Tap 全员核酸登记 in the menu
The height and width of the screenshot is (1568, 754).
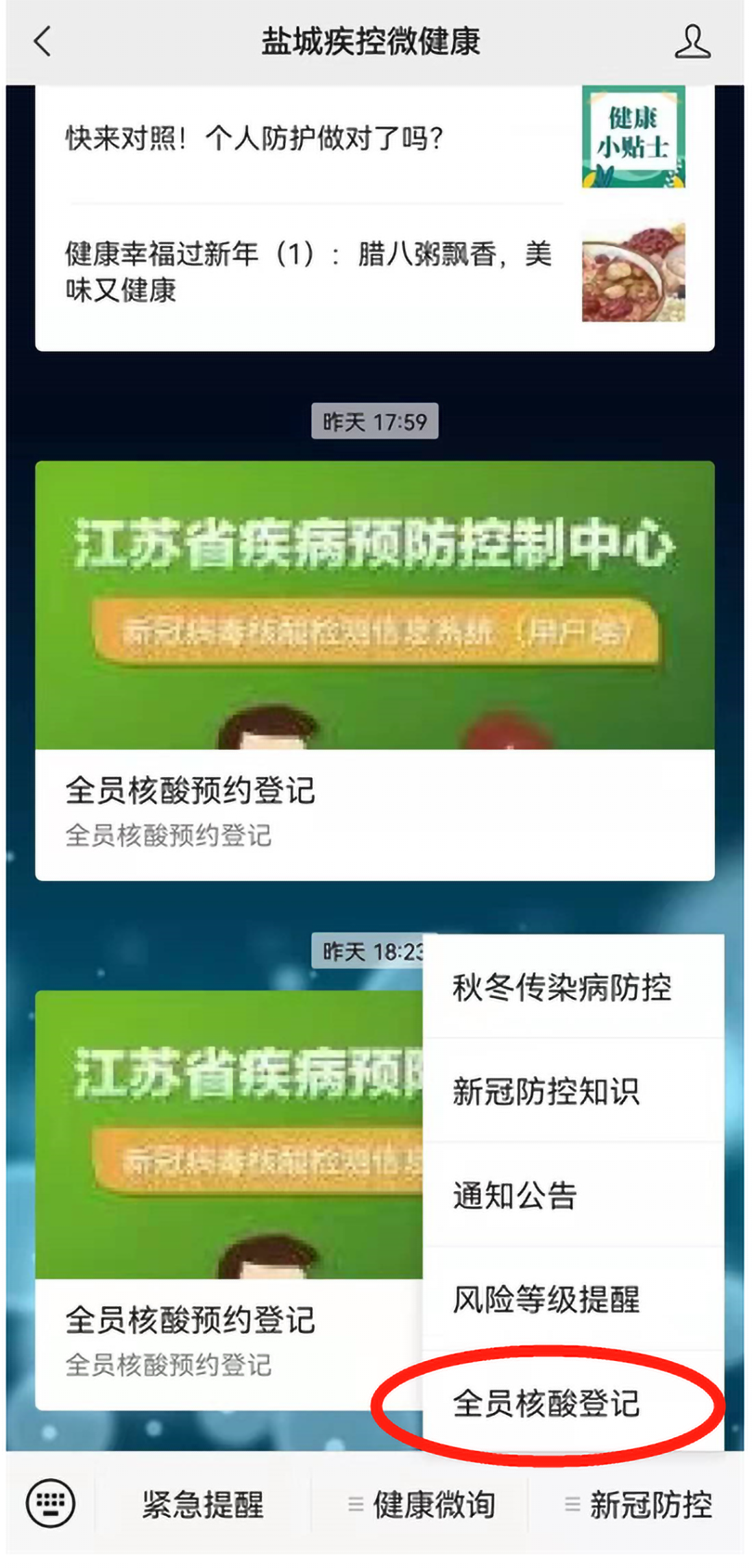click(x=546, y=1404)
